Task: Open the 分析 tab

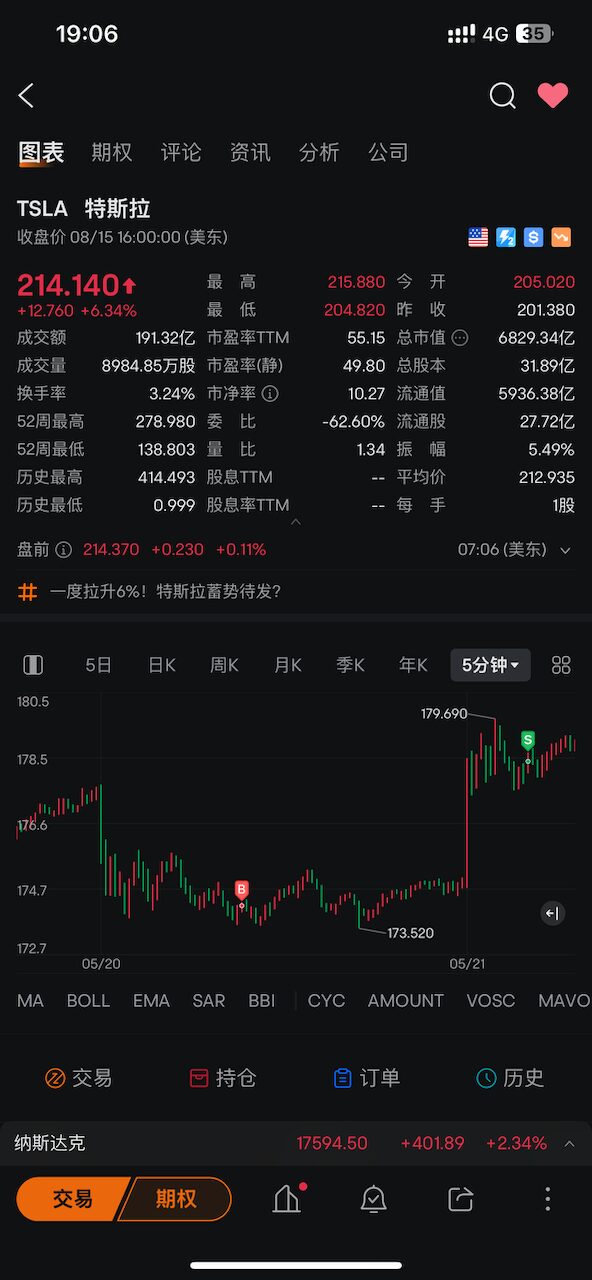Action: click(319, 152)
